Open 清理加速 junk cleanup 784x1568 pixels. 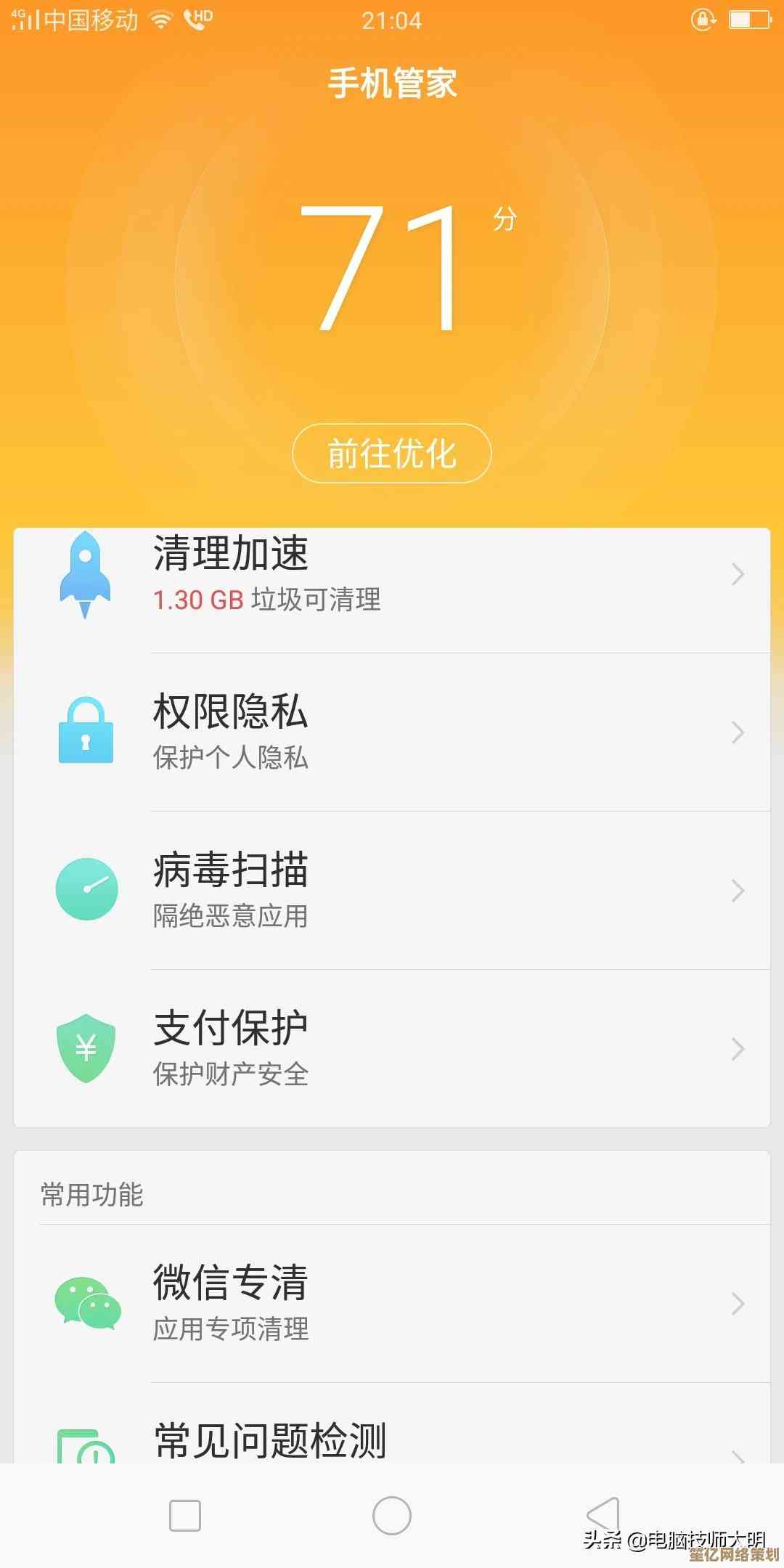pyautogui.click(x=392, y=575)
